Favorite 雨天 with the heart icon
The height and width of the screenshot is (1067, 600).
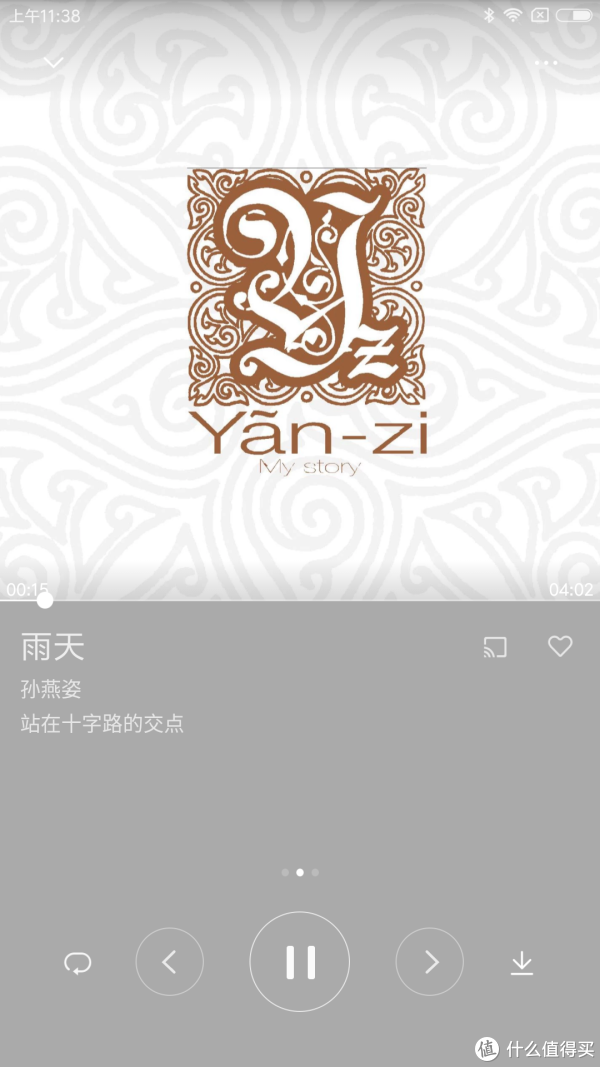pyautogui.click(x=560, y=647)
